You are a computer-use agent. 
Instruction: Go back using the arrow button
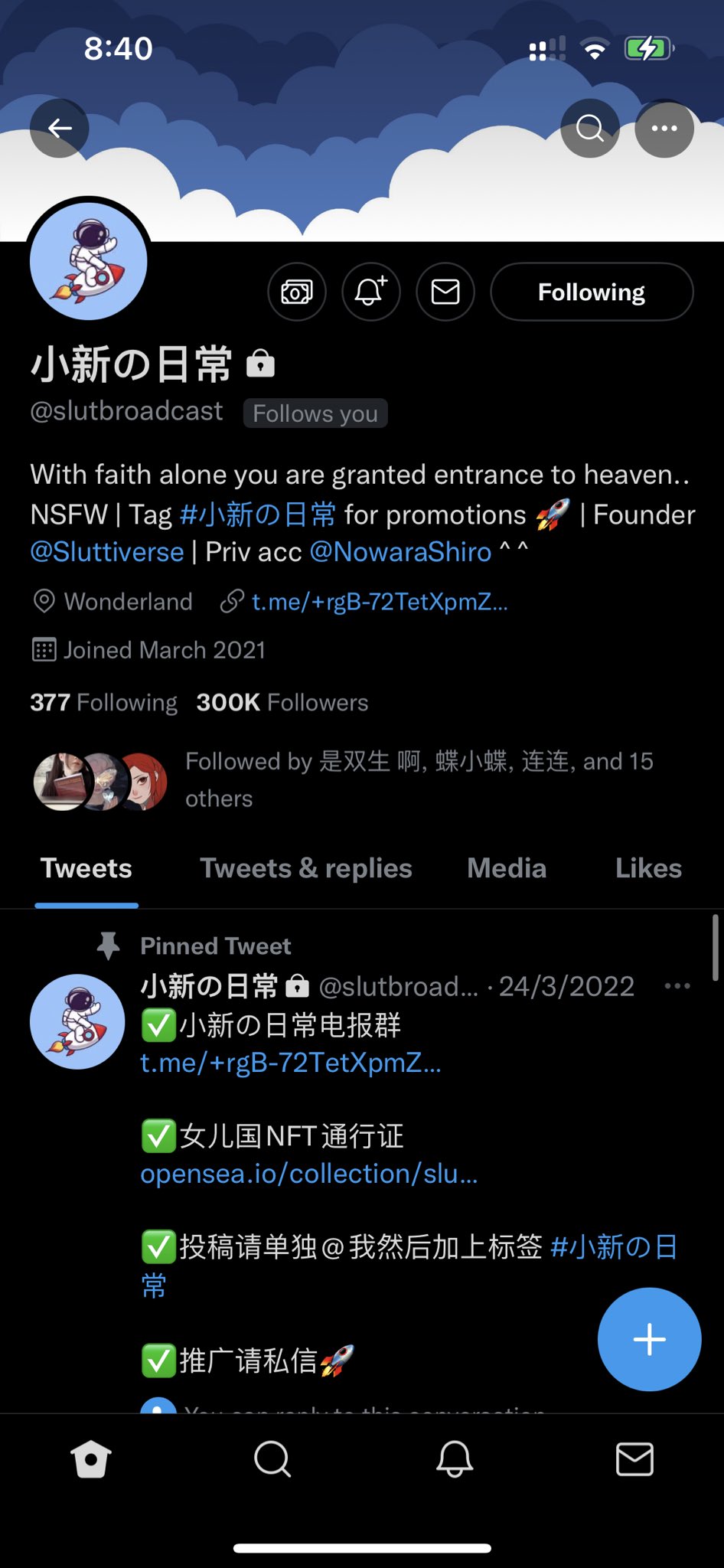pyautogui.click(x=60, y=129)
